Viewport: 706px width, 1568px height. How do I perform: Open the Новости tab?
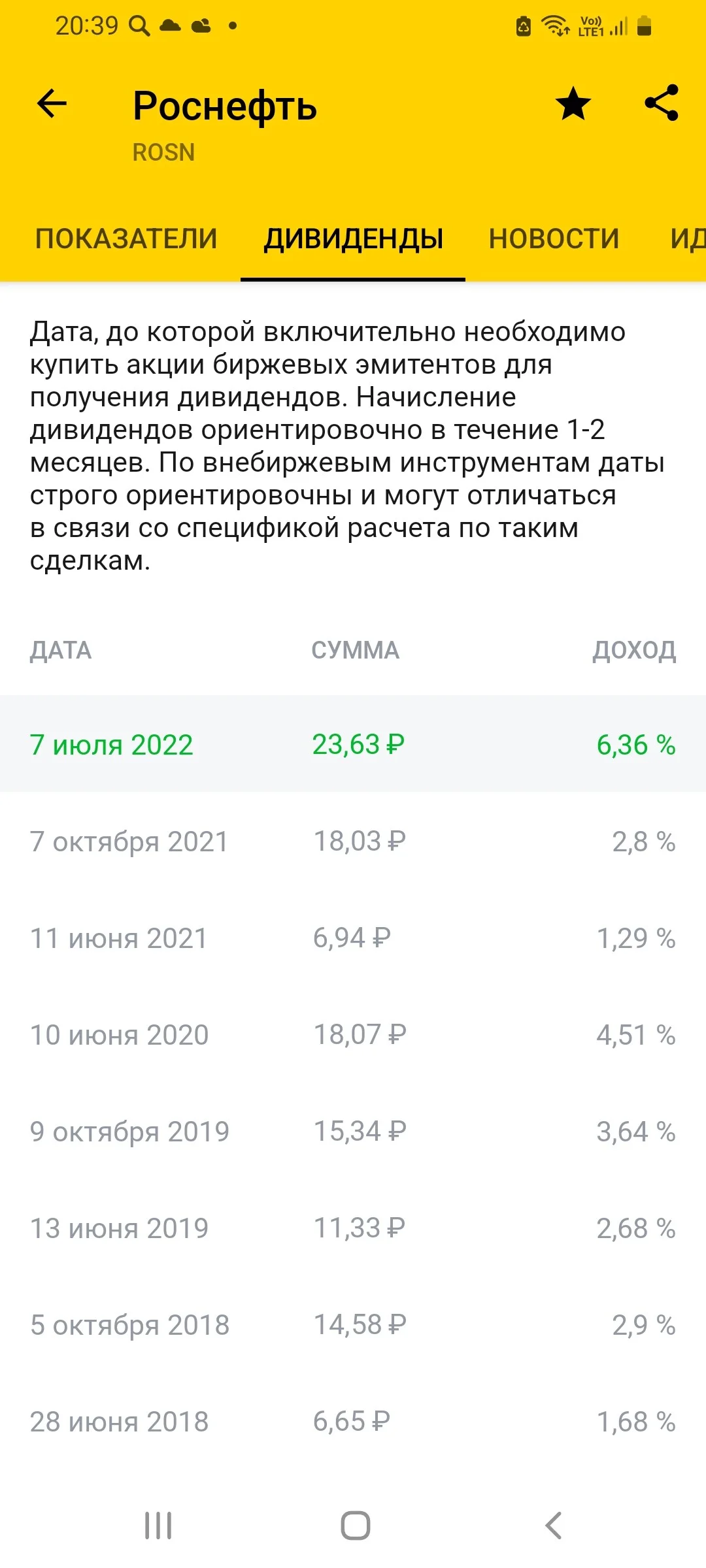(x=554, y=238)
